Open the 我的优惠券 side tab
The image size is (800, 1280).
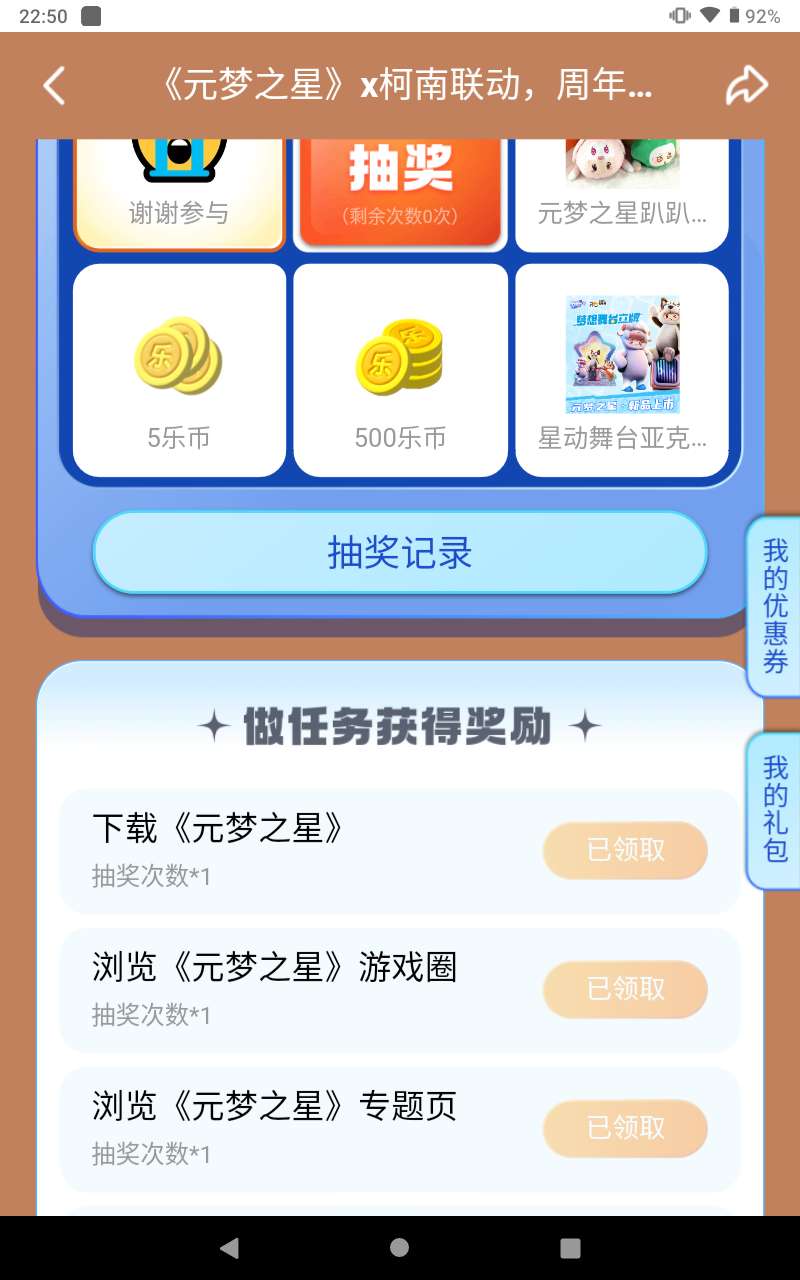tap(775, 606)
